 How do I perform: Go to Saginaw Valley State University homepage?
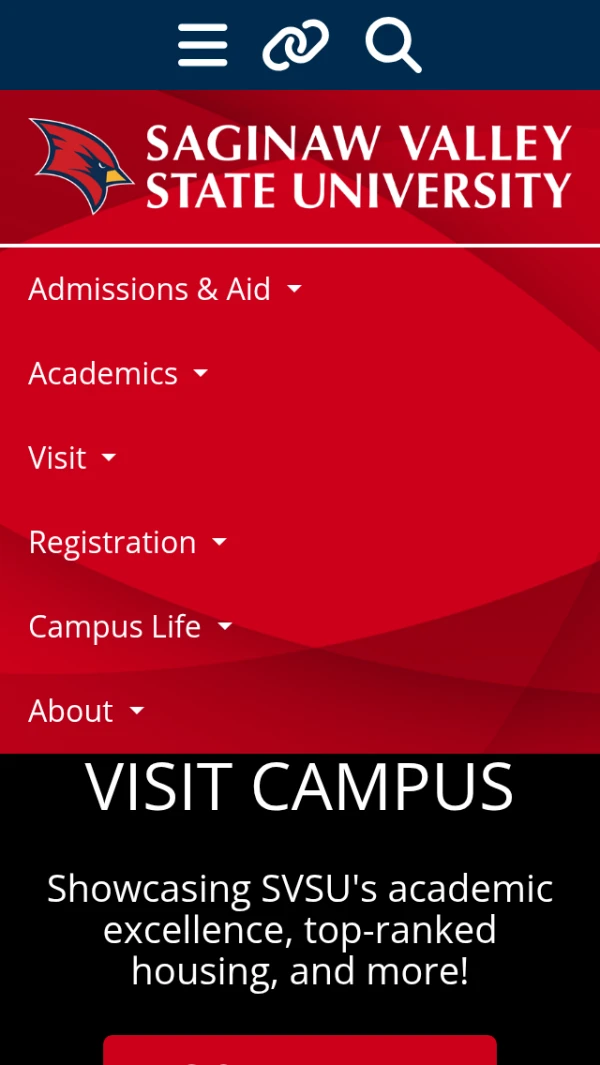click(300, 166)
